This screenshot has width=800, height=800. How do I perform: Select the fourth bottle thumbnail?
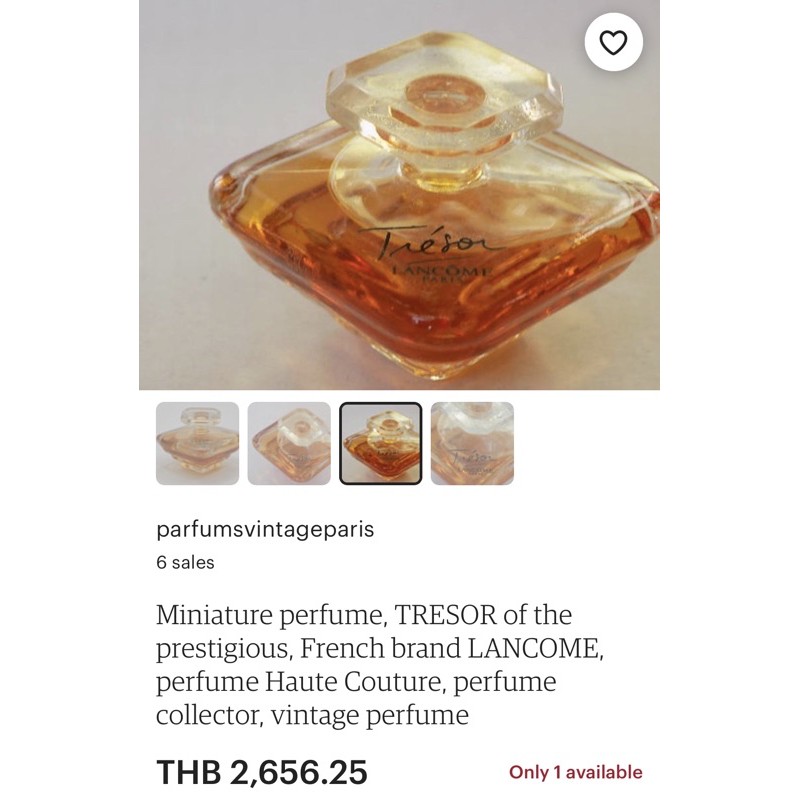coord(472,443)
